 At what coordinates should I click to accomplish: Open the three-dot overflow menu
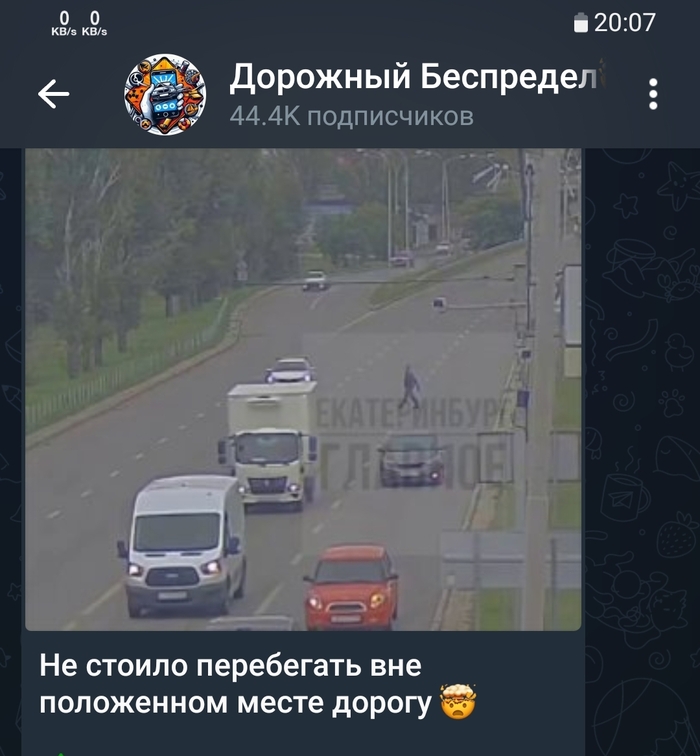[x=652, y=94]
